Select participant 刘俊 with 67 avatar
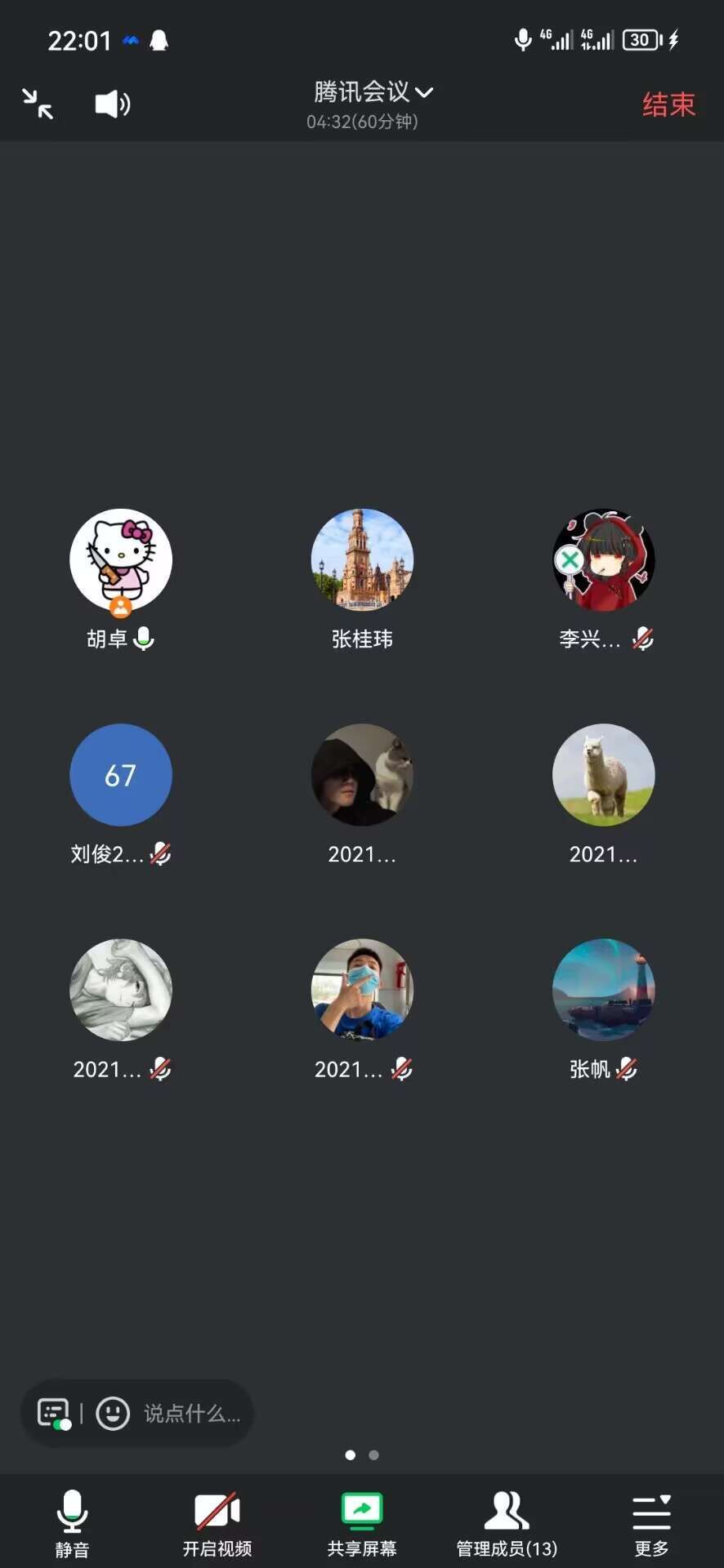724x1568 pixels. 121,775
